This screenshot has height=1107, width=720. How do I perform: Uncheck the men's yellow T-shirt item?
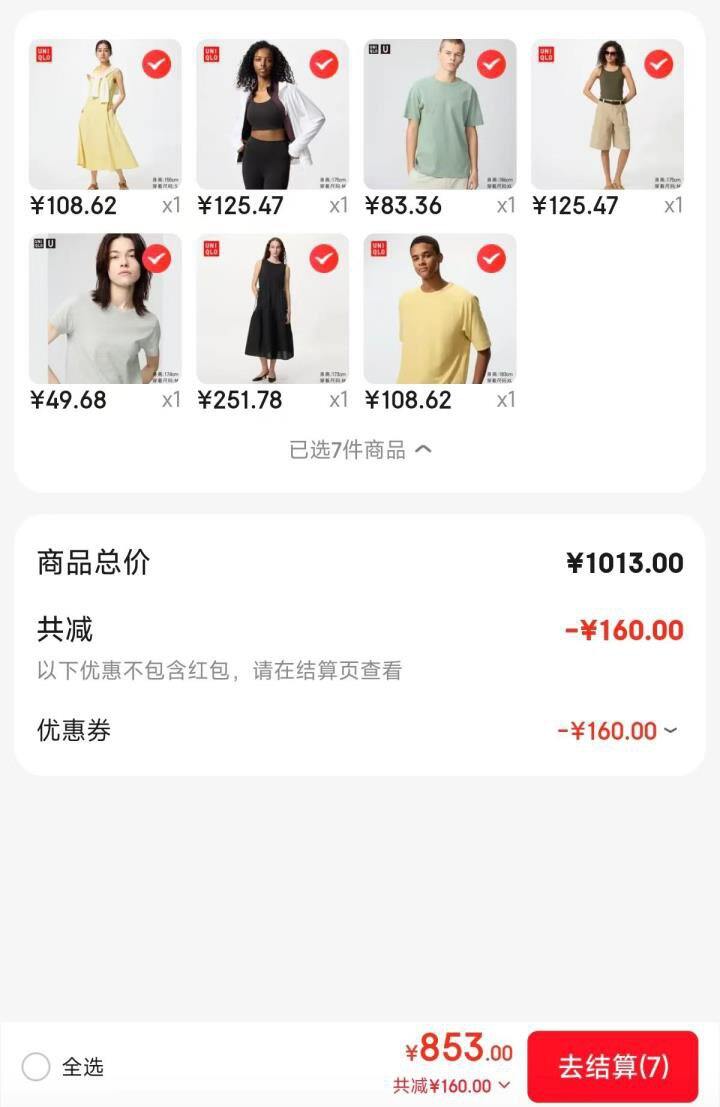(491, 258)
